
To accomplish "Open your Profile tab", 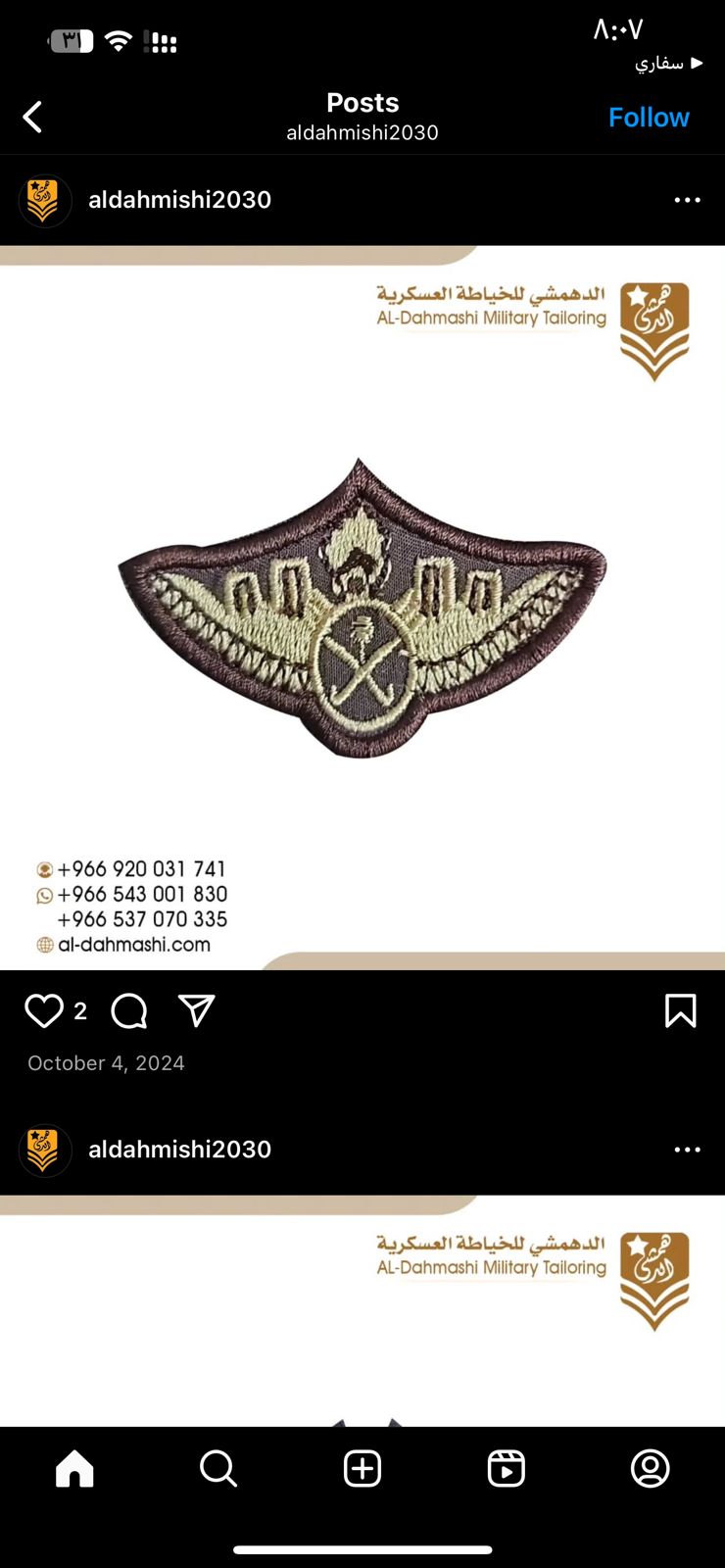I will click(x=651, y=1468).
